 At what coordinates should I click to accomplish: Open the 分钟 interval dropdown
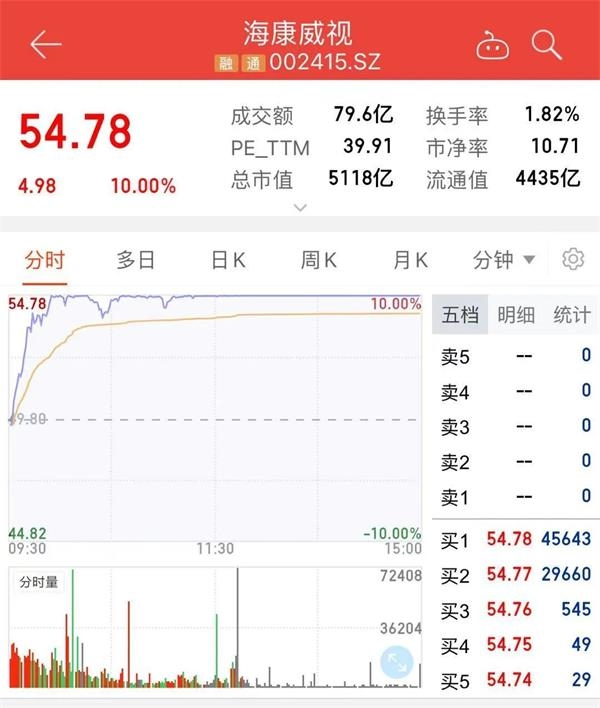point(503,260)
